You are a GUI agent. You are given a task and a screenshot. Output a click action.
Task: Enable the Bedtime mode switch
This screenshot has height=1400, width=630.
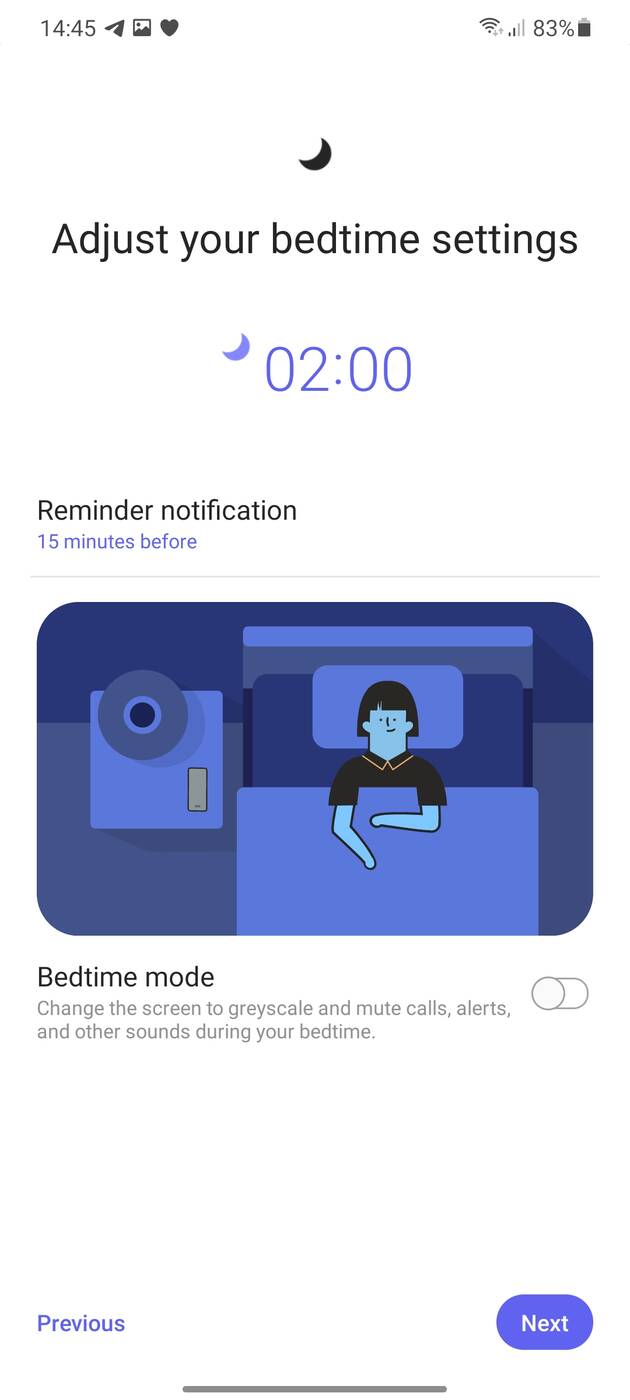tap(559, 994)
